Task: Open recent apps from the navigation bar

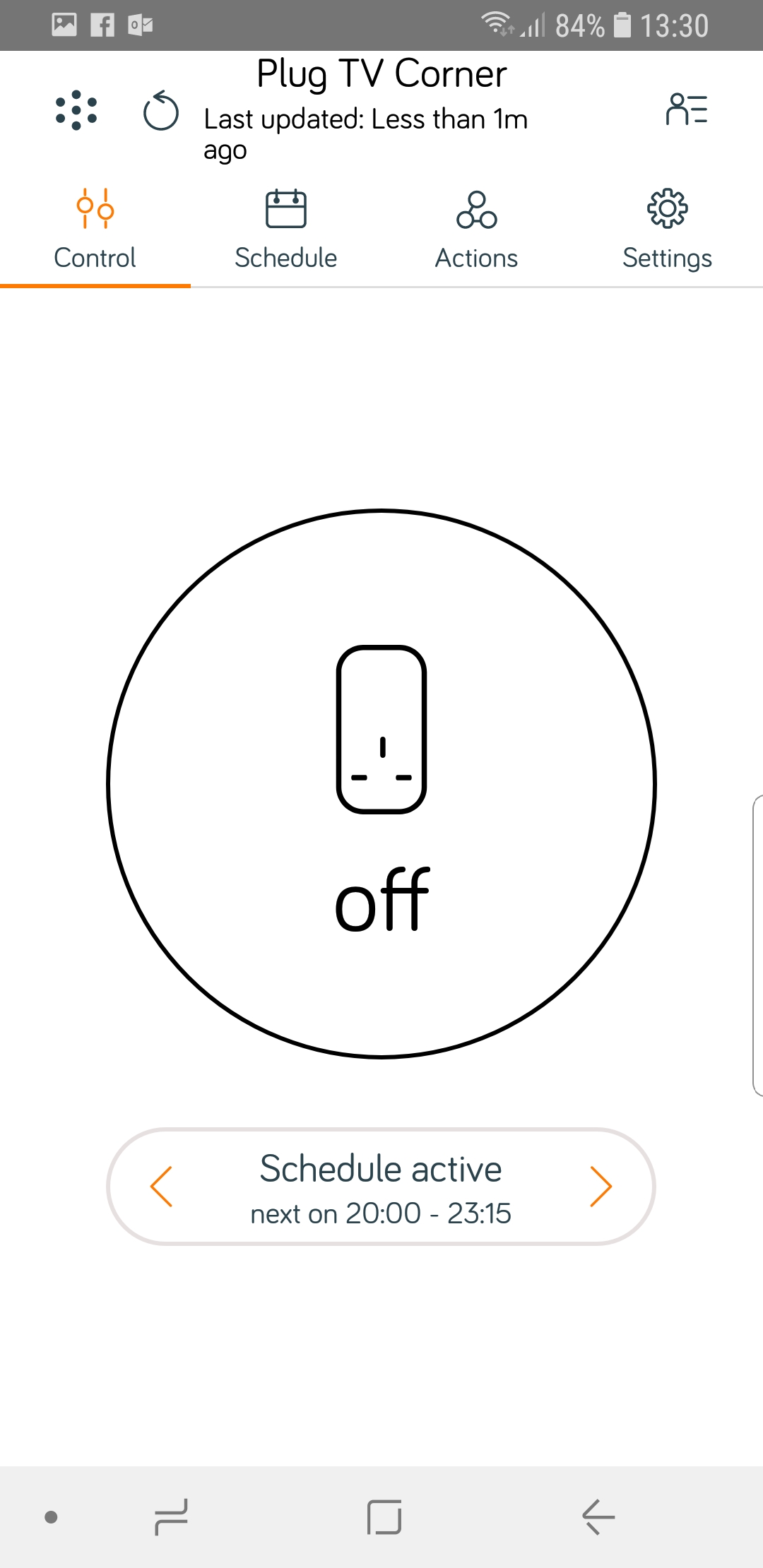Action: [x=172, y=1516]
